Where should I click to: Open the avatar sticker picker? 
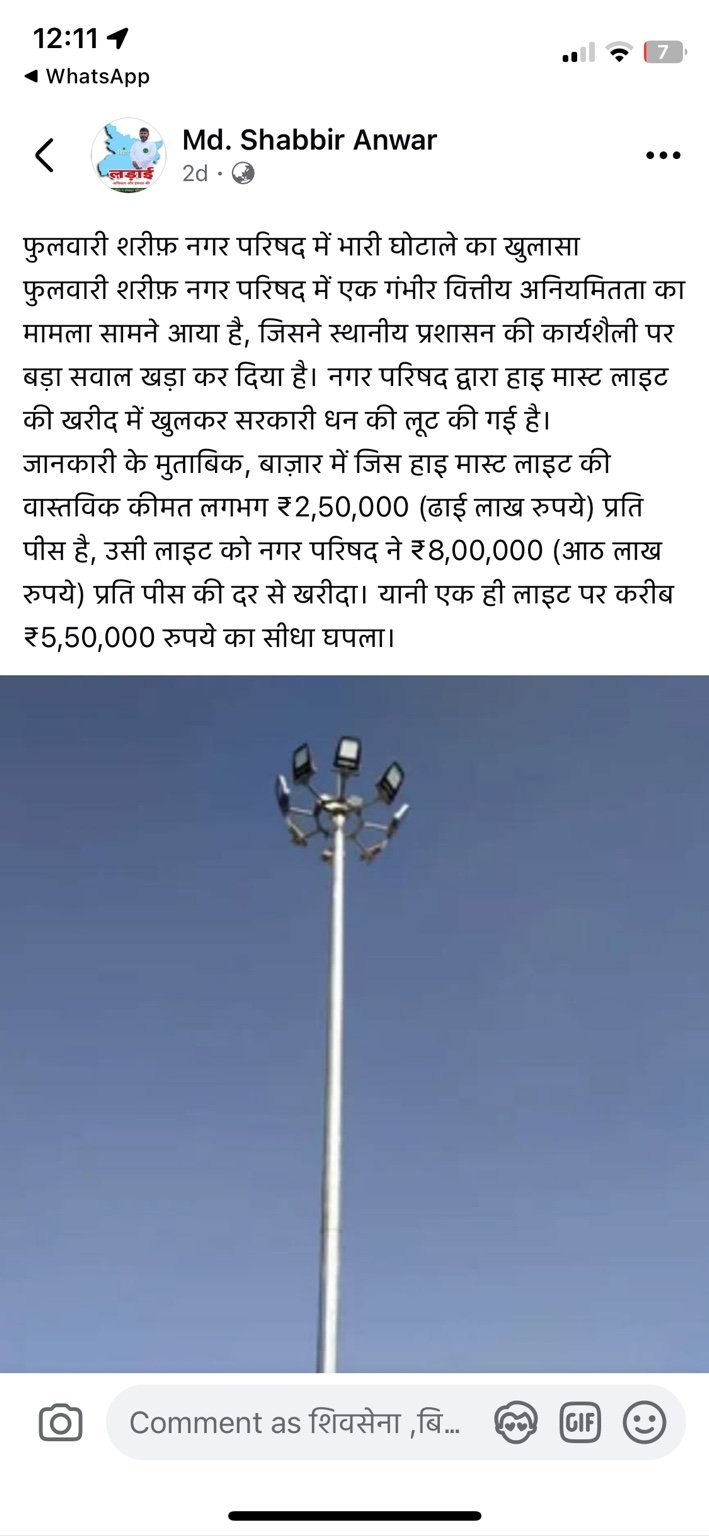516,1422
